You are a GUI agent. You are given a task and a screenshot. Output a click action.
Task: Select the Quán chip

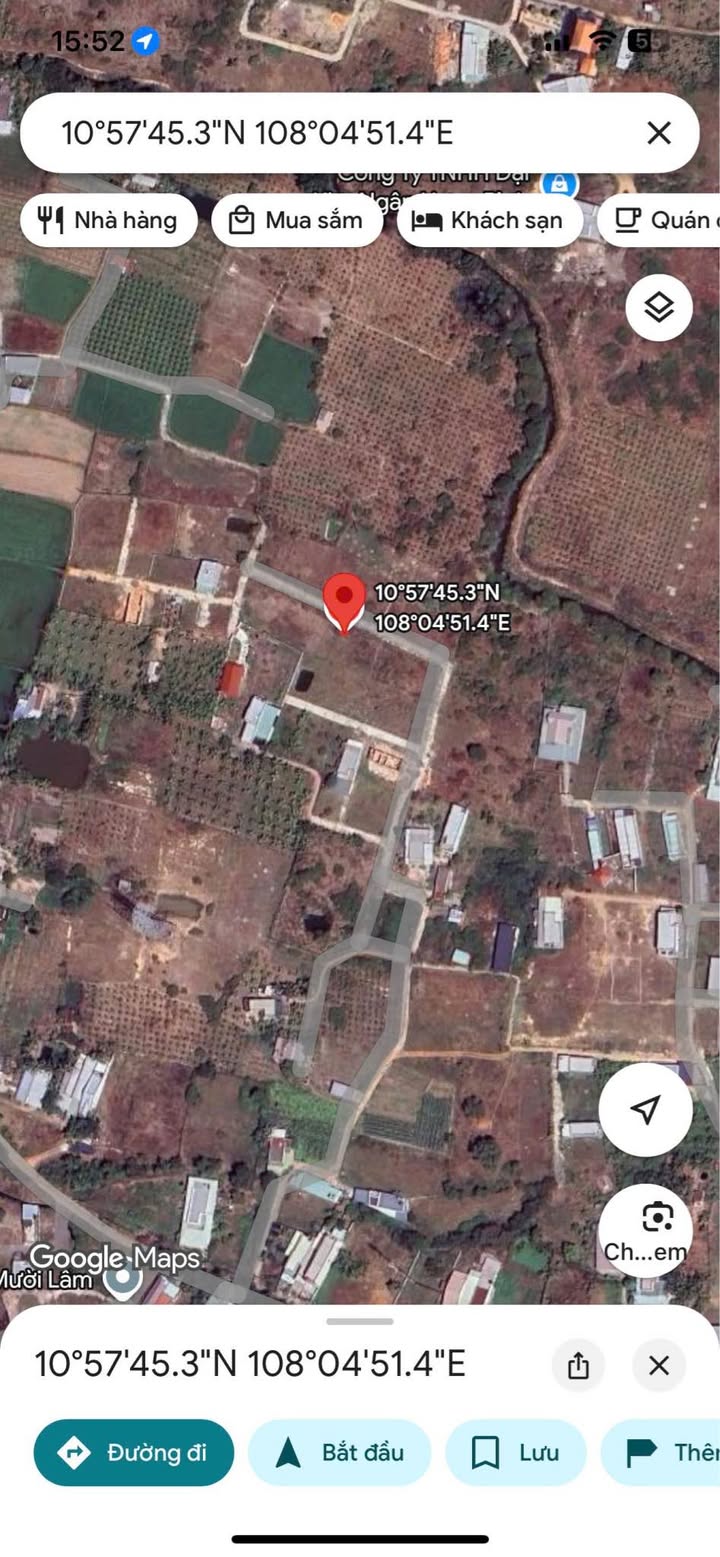[662, 220]
